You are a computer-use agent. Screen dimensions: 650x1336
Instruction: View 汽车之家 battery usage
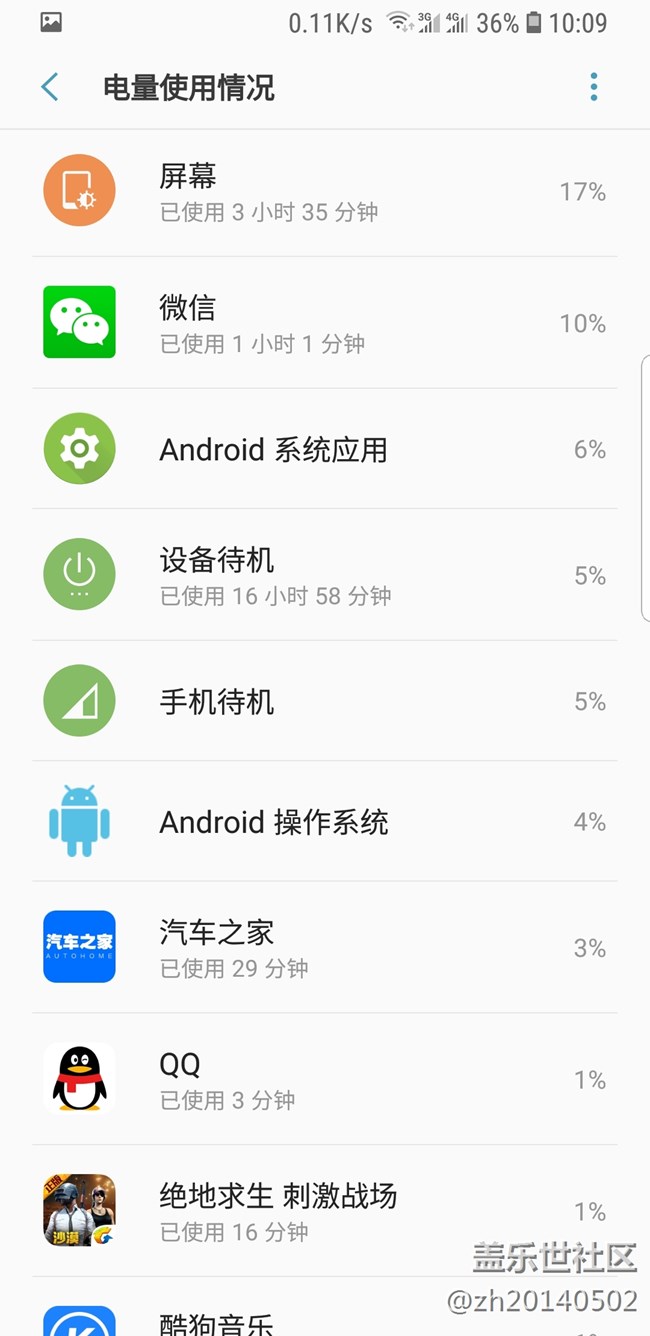pyautogui.click(x=324, y=947)
